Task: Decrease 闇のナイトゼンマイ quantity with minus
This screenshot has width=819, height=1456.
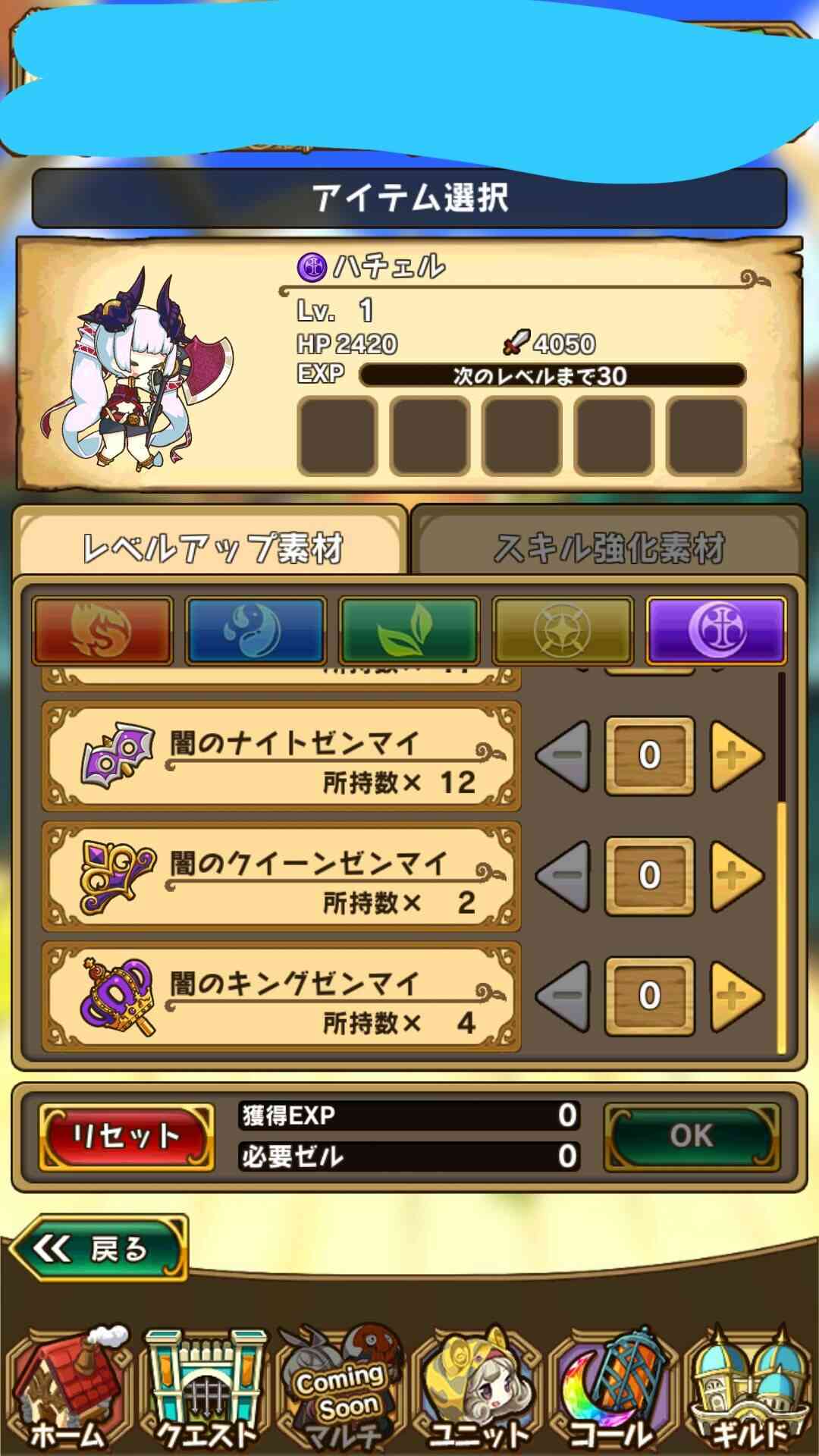Action: [x=563, y=755]
